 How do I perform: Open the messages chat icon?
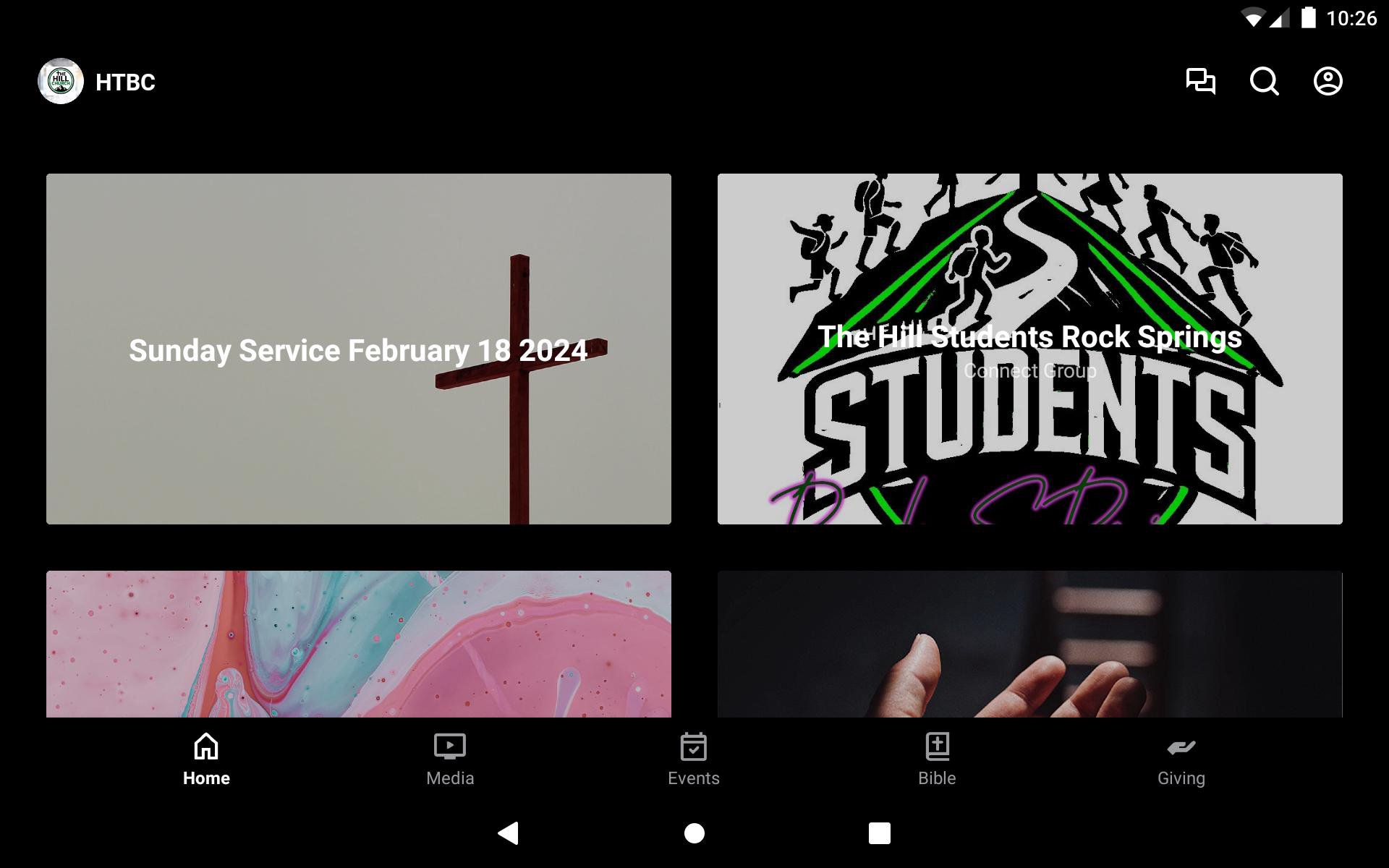(1200, 81)
